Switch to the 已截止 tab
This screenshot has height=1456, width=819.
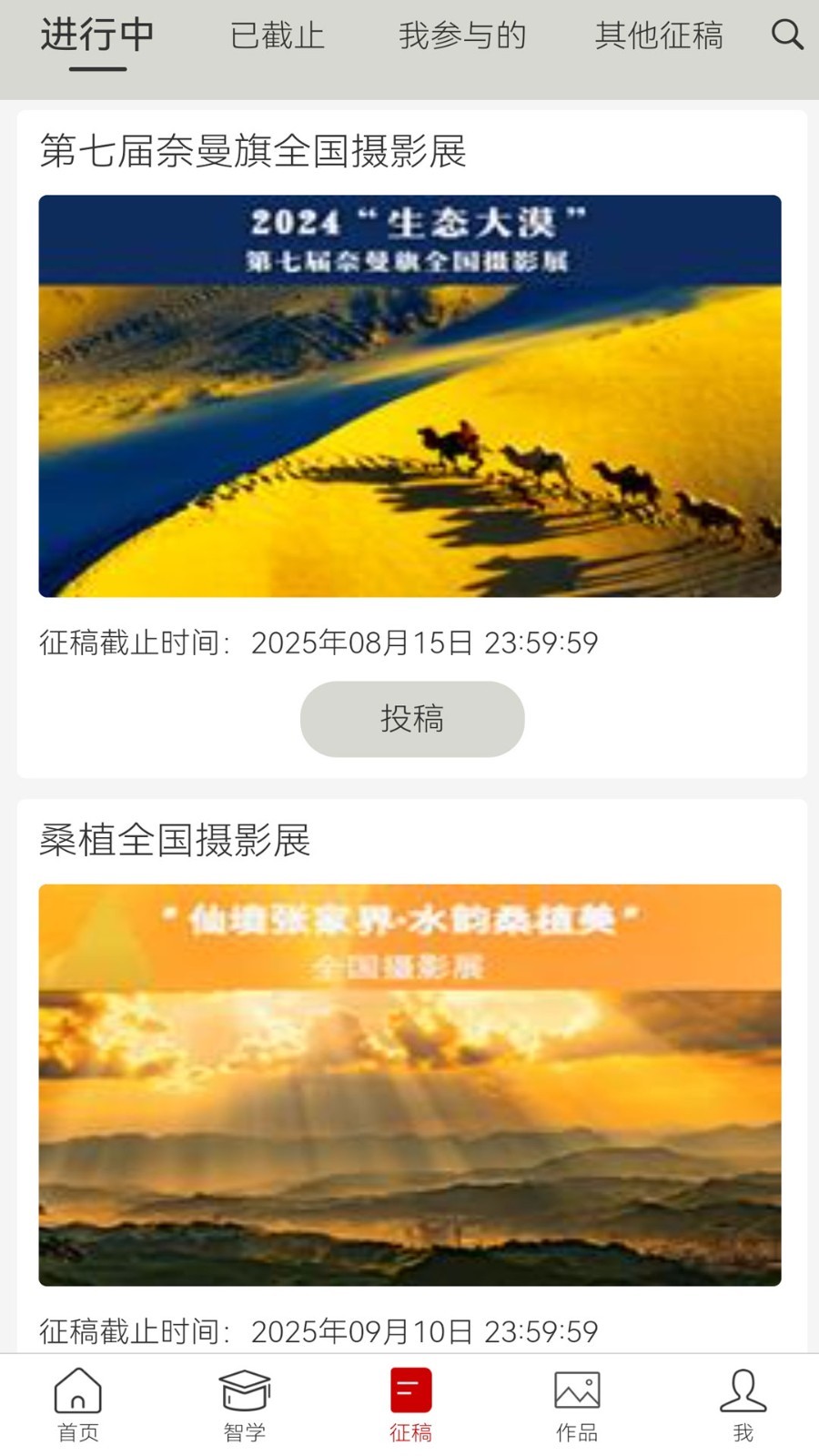coord(277,36)
